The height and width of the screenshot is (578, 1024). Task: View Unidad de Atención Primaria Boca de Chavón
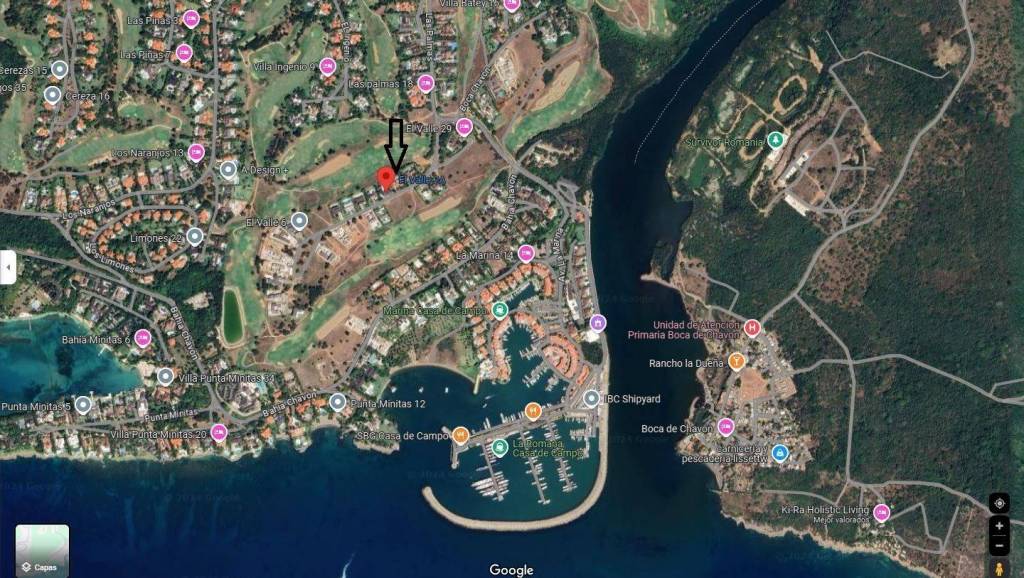coord(752,327)
